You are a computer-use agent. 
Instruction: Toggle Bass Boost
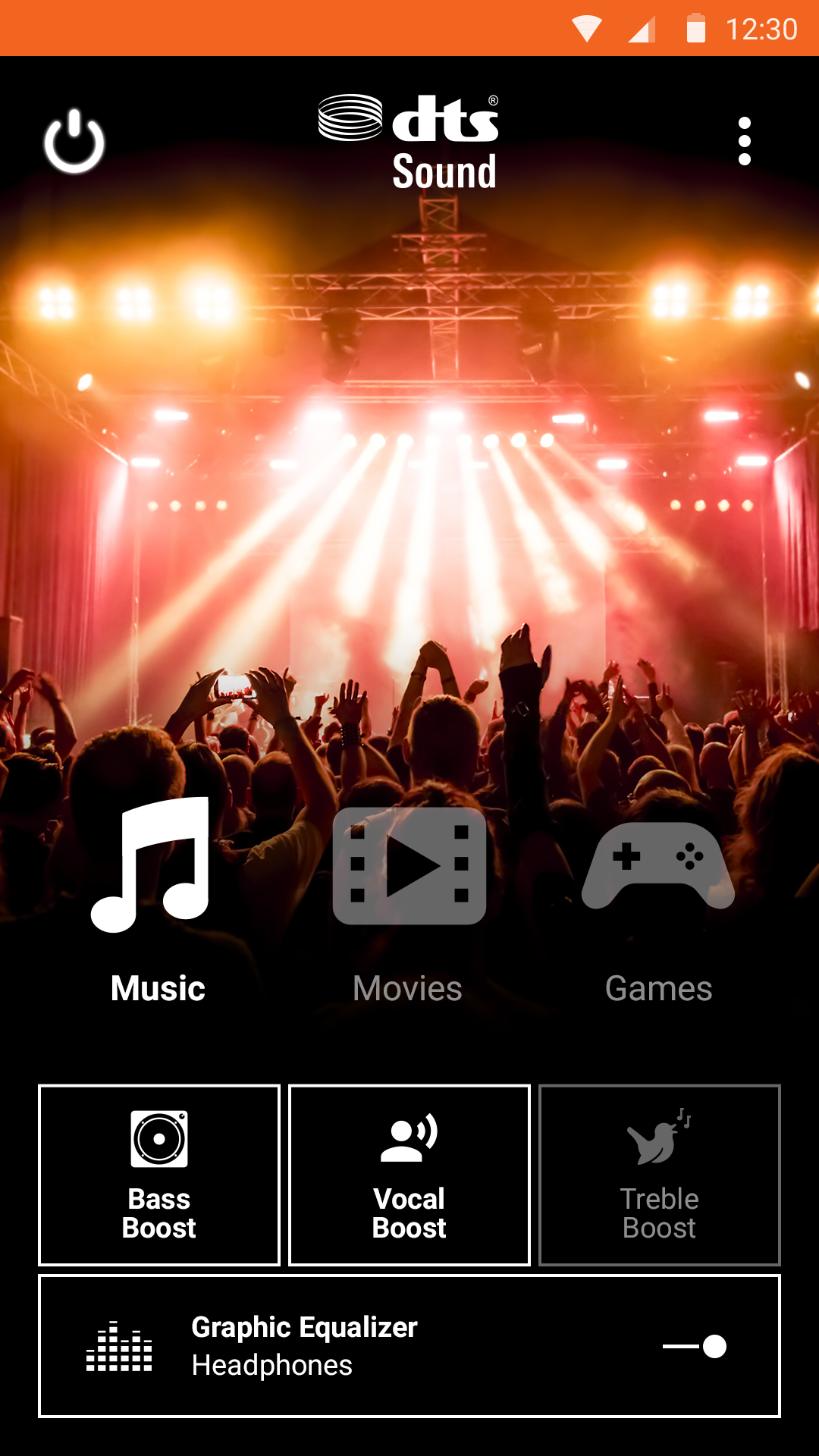[x=159, y=1175]
